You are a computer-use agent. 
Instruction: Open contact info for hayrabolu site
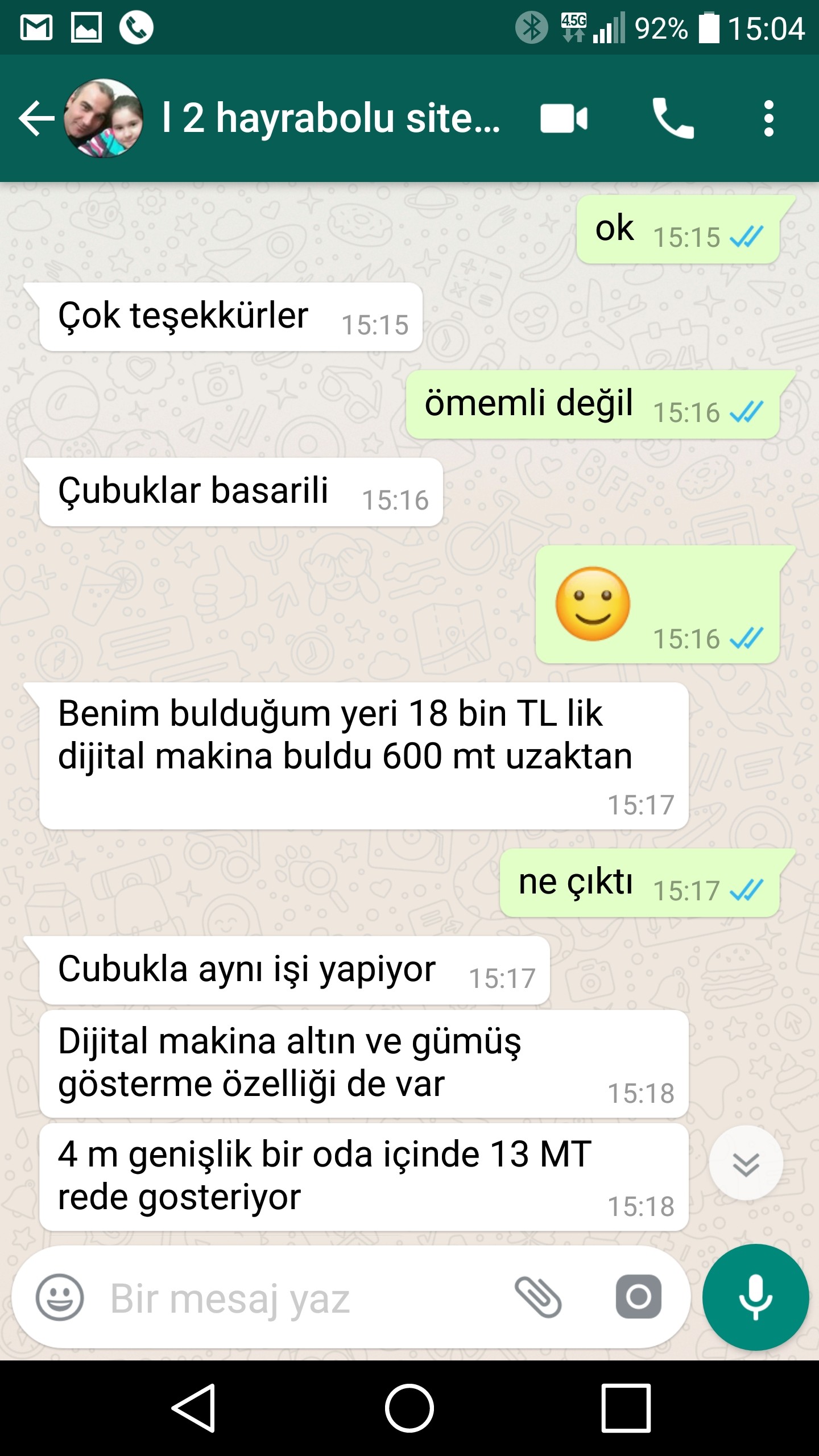(331, 118)
